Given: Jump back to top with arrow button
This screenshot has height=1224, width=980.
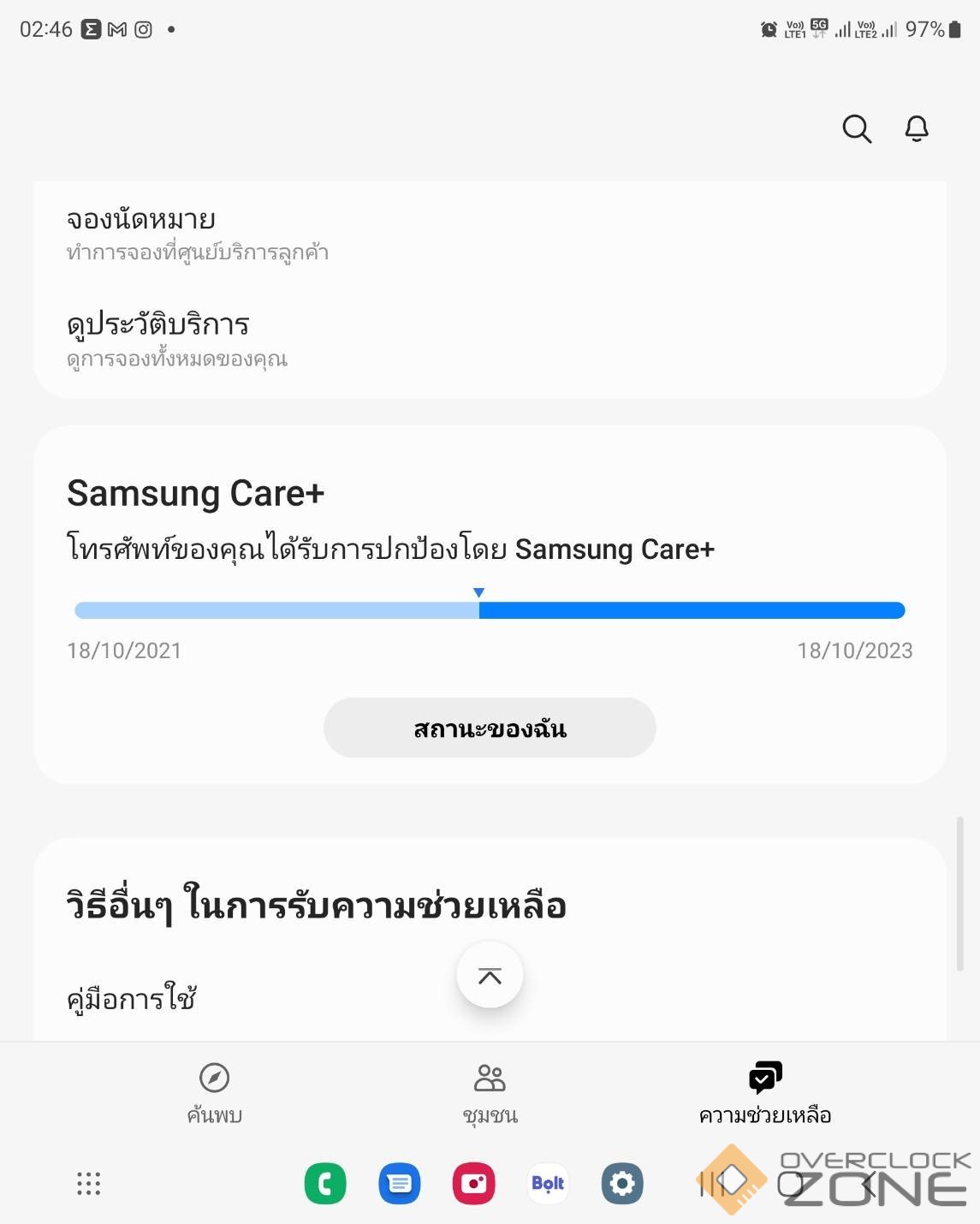Looking at the screenshot, I should (490, 975).
